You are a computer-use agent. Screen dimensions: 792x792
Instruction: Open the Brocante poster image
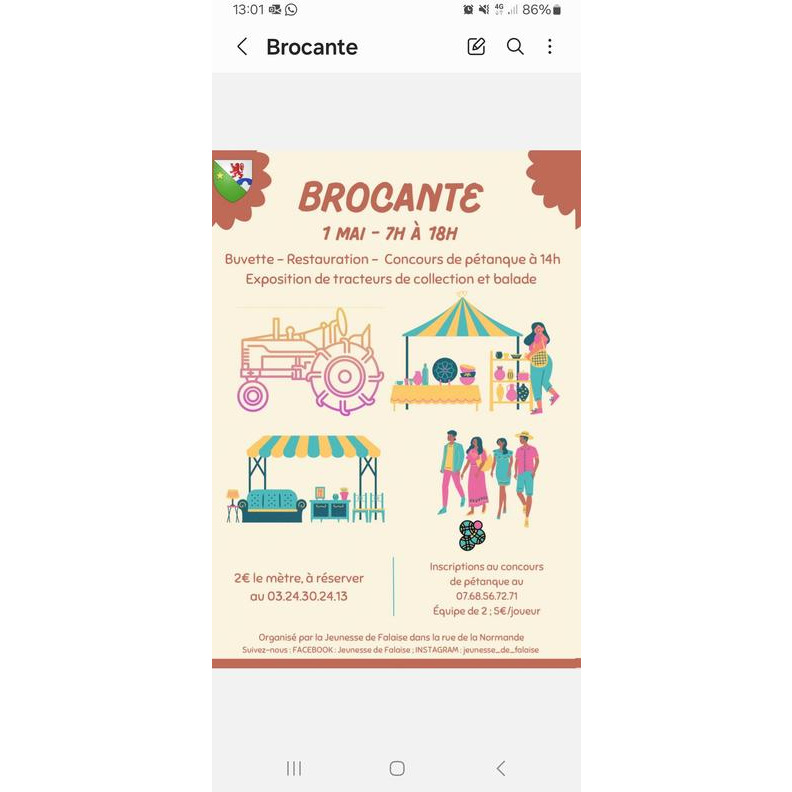click(396, 408)
